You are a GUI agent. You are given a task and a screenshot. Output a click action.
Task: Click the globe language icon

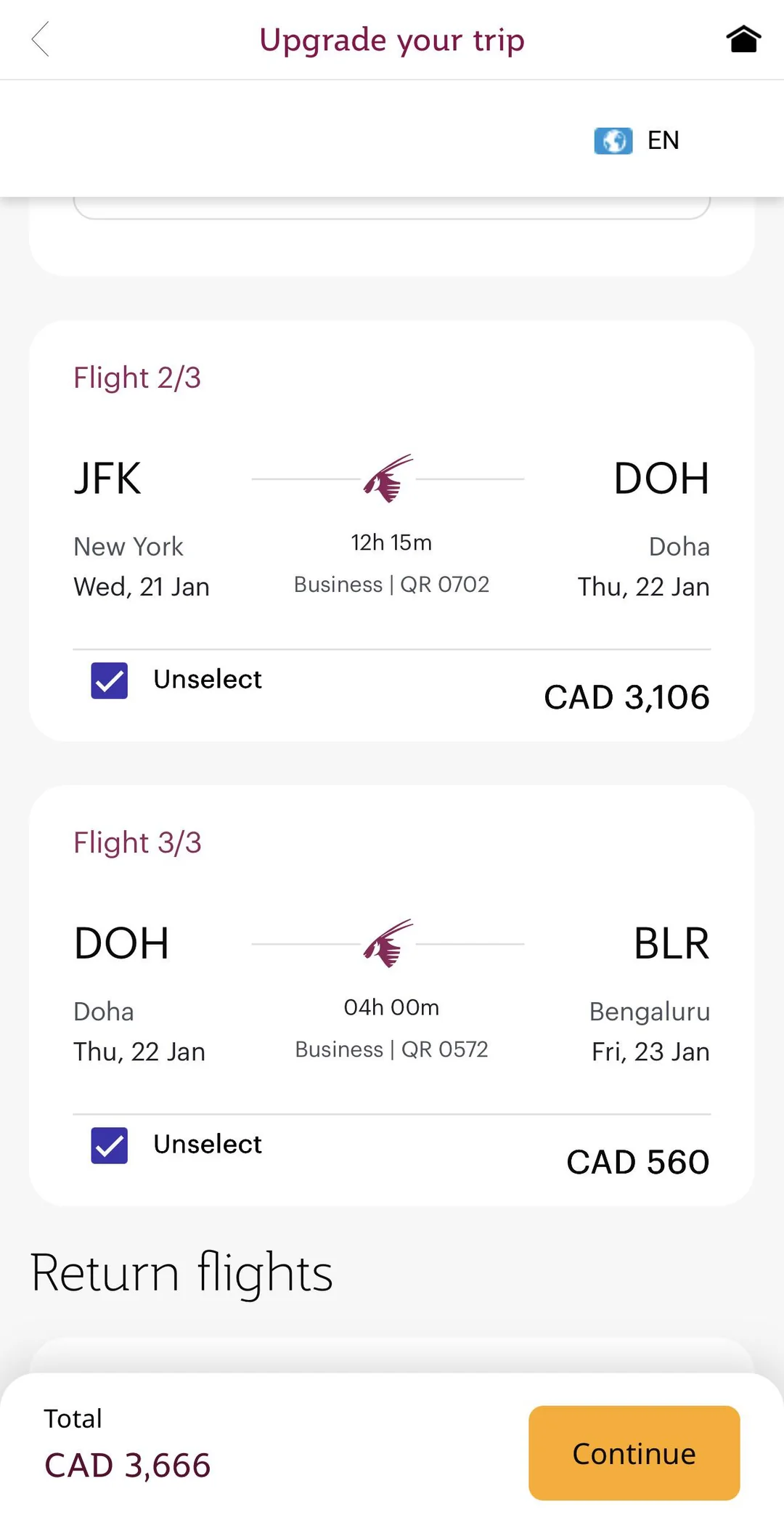[x=613, y=141]
